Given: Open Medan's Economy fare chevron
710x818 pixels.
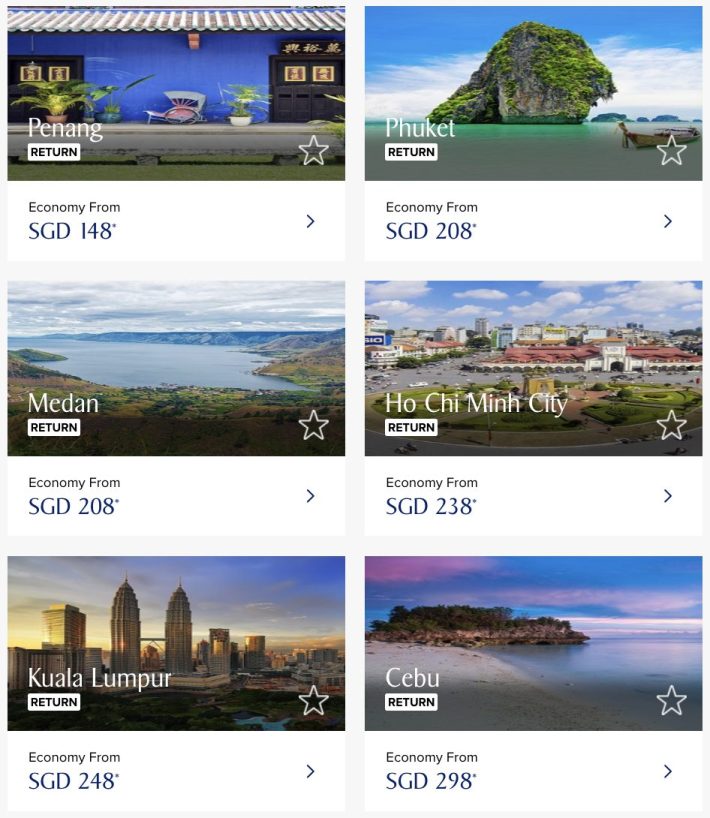Looking at the screenshot, I should coord(310,496).
